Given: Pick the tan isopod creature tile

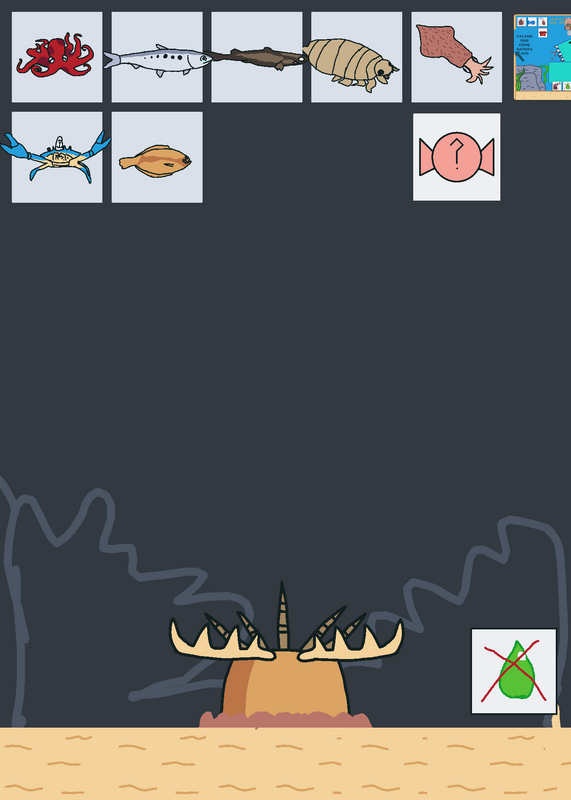Looking at the screenshot, I should [356, 57].
